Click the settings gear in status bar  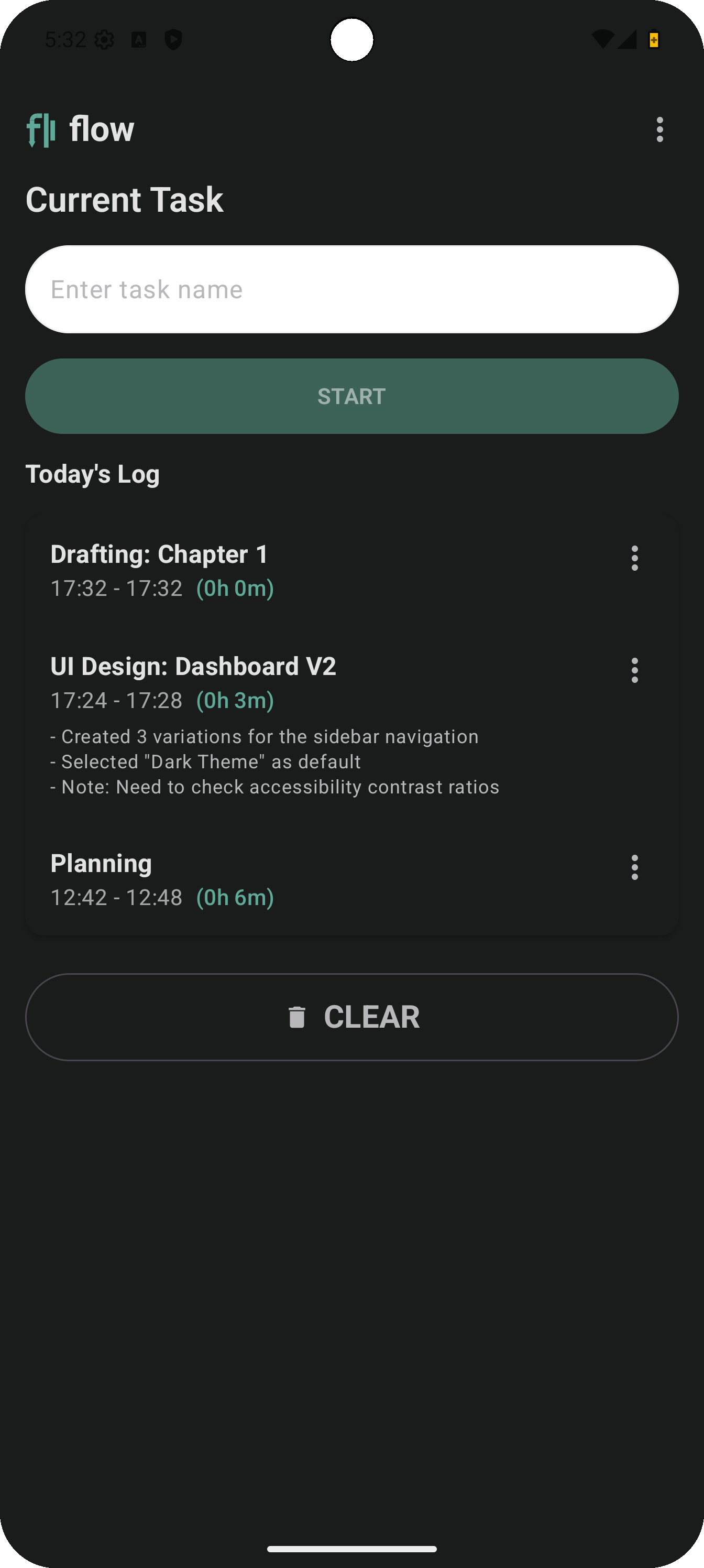click(x=104, y=39)
